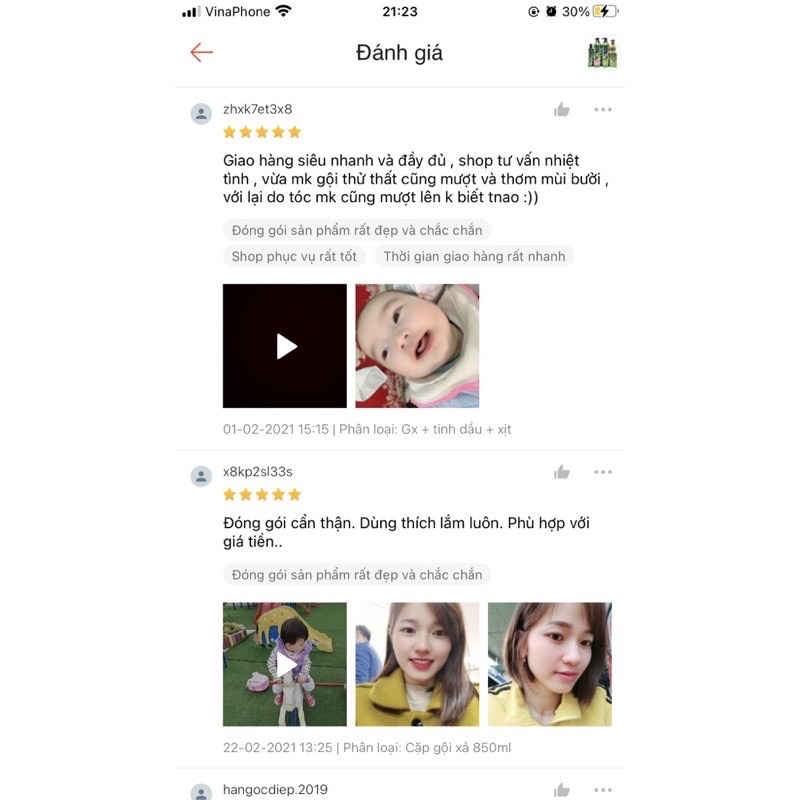
Task: Like the review by hangocdiep.2019
Action: pyautogui.click(x=562, y=790)
